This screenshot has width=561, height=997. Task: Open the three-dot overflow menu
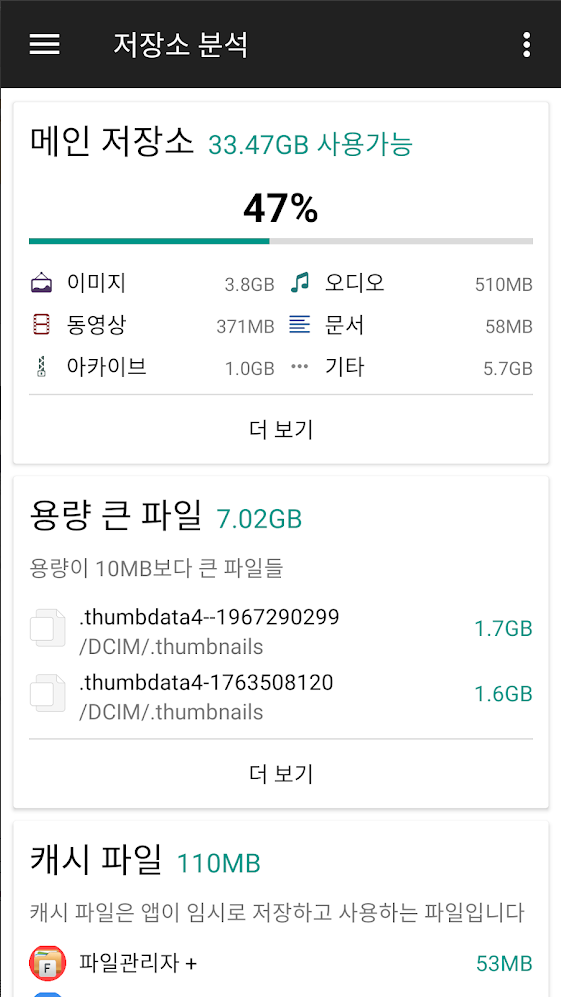click(526, 45)
